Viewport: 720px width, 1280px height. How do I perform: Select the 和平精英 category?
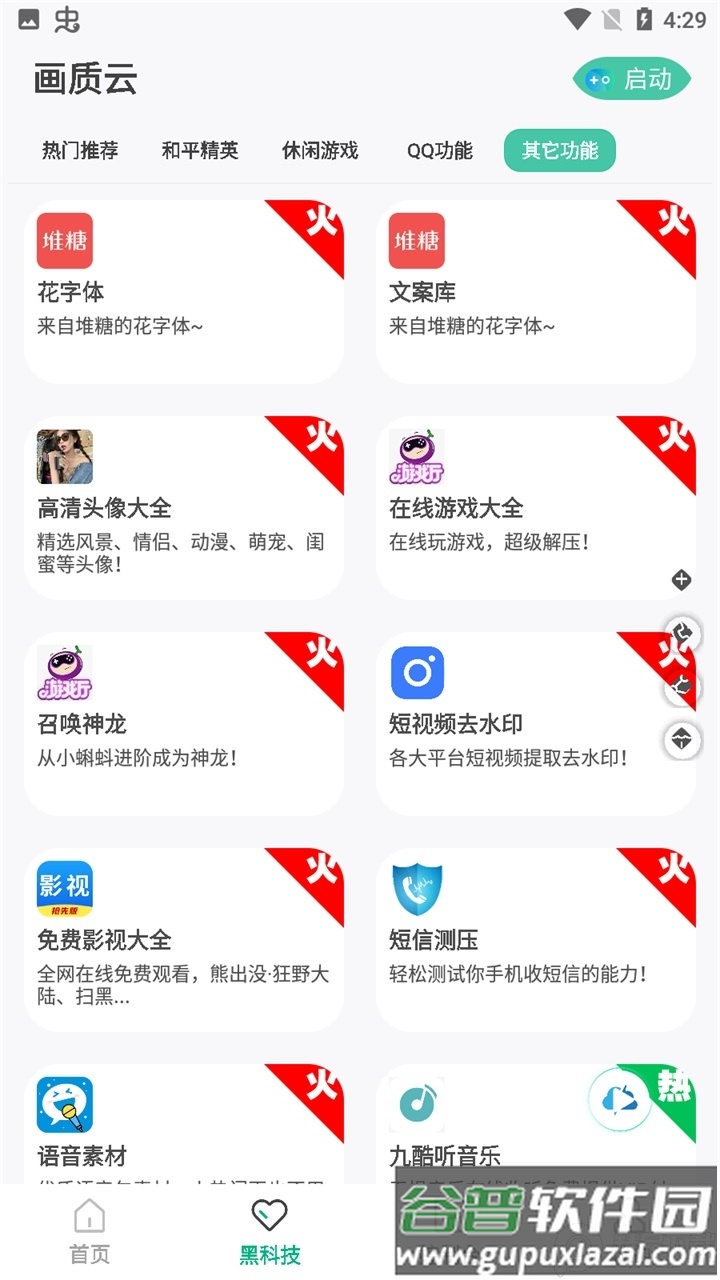tap(198, 150)
